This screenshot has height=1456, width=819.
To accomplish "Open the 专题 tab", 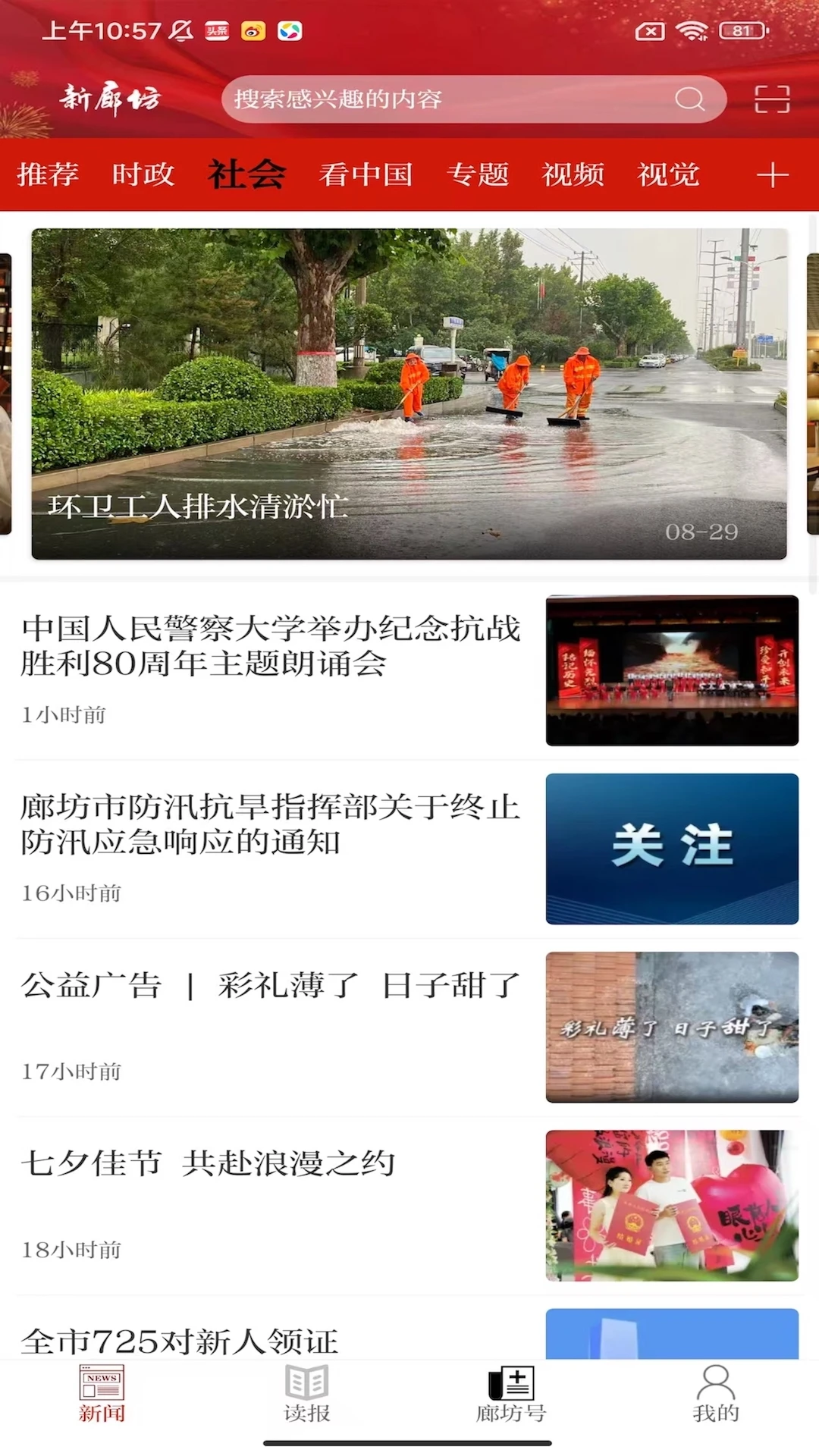I will pos(478,175).
